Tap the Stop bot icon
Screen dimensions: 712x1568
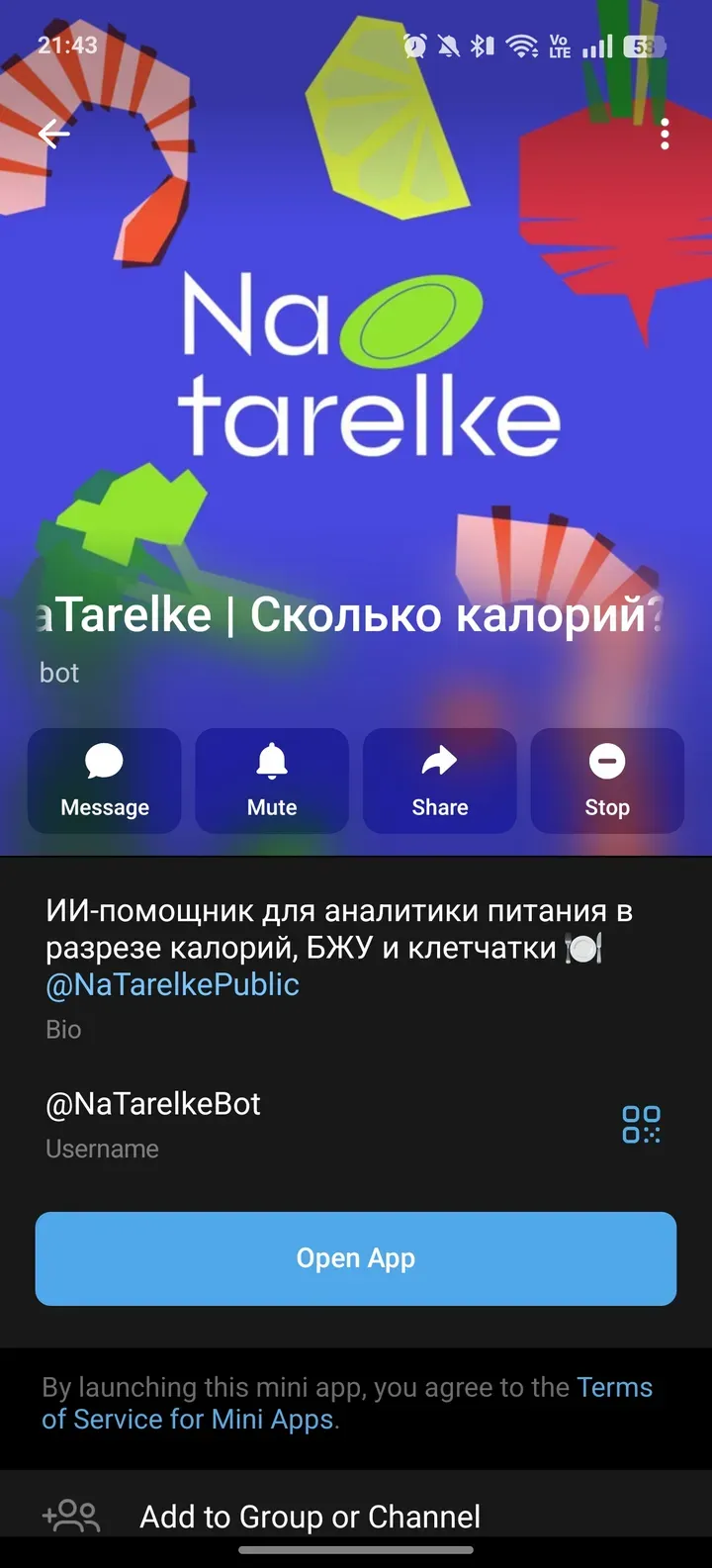(x=607, y=760)
